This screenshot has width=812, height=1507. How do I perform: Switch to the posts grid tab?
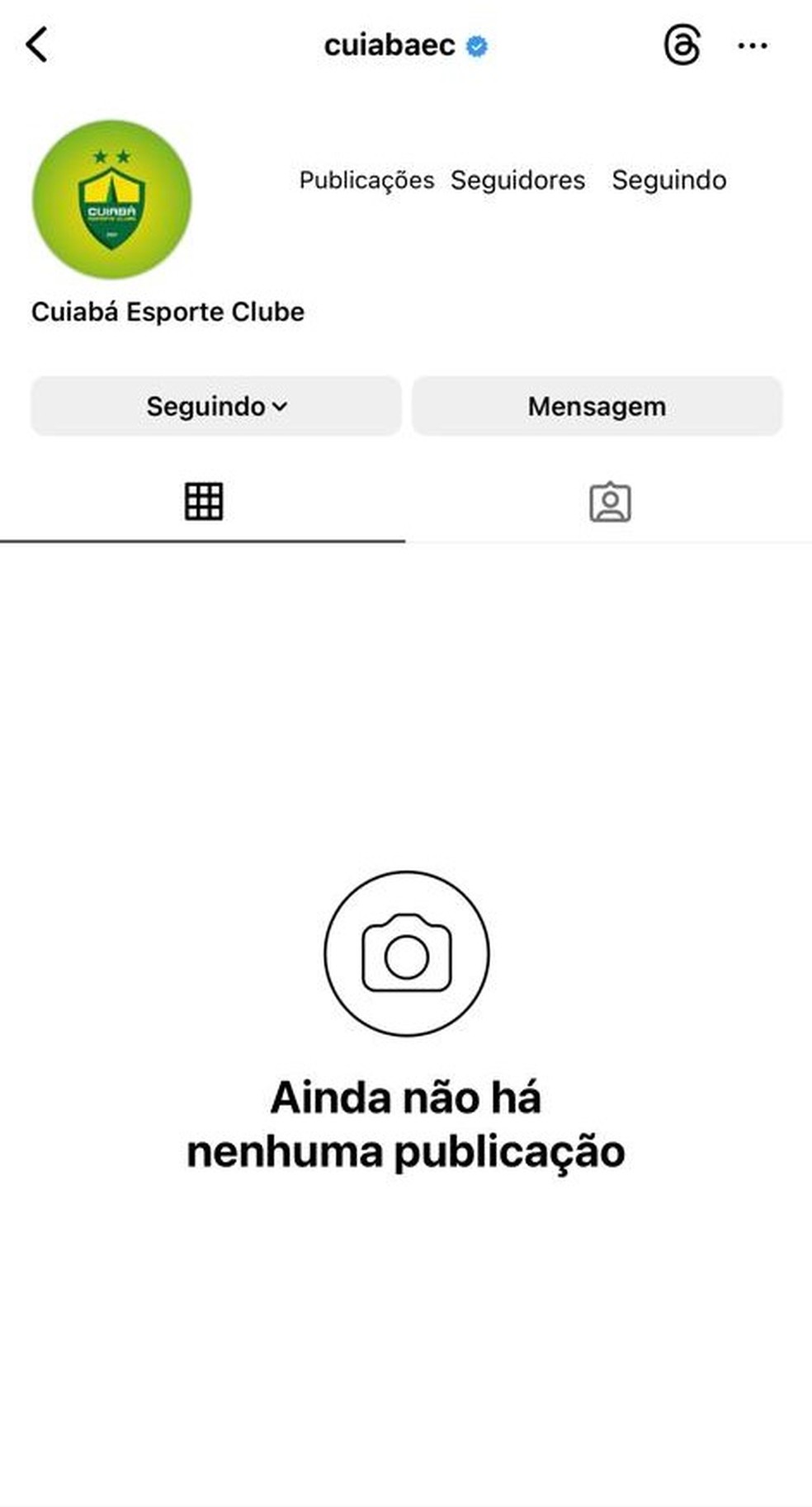(203, 502)
